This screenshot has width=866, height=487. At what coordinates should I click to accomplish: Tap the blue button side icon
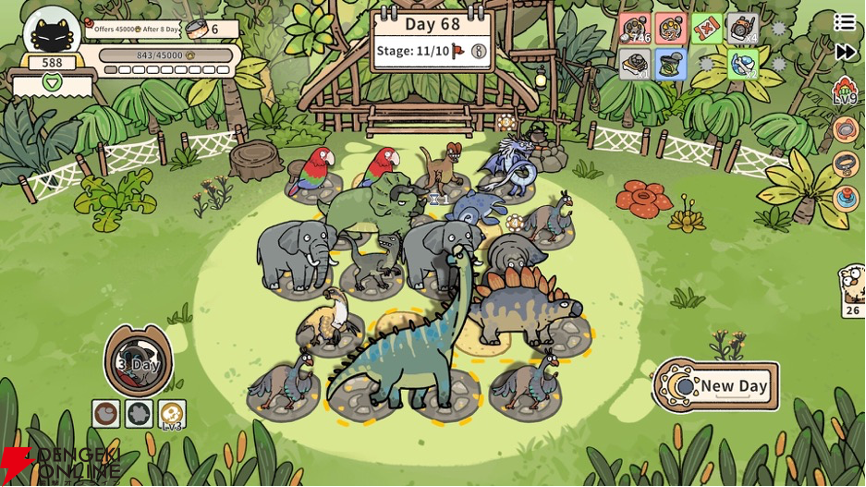click(x=846, y=198)
